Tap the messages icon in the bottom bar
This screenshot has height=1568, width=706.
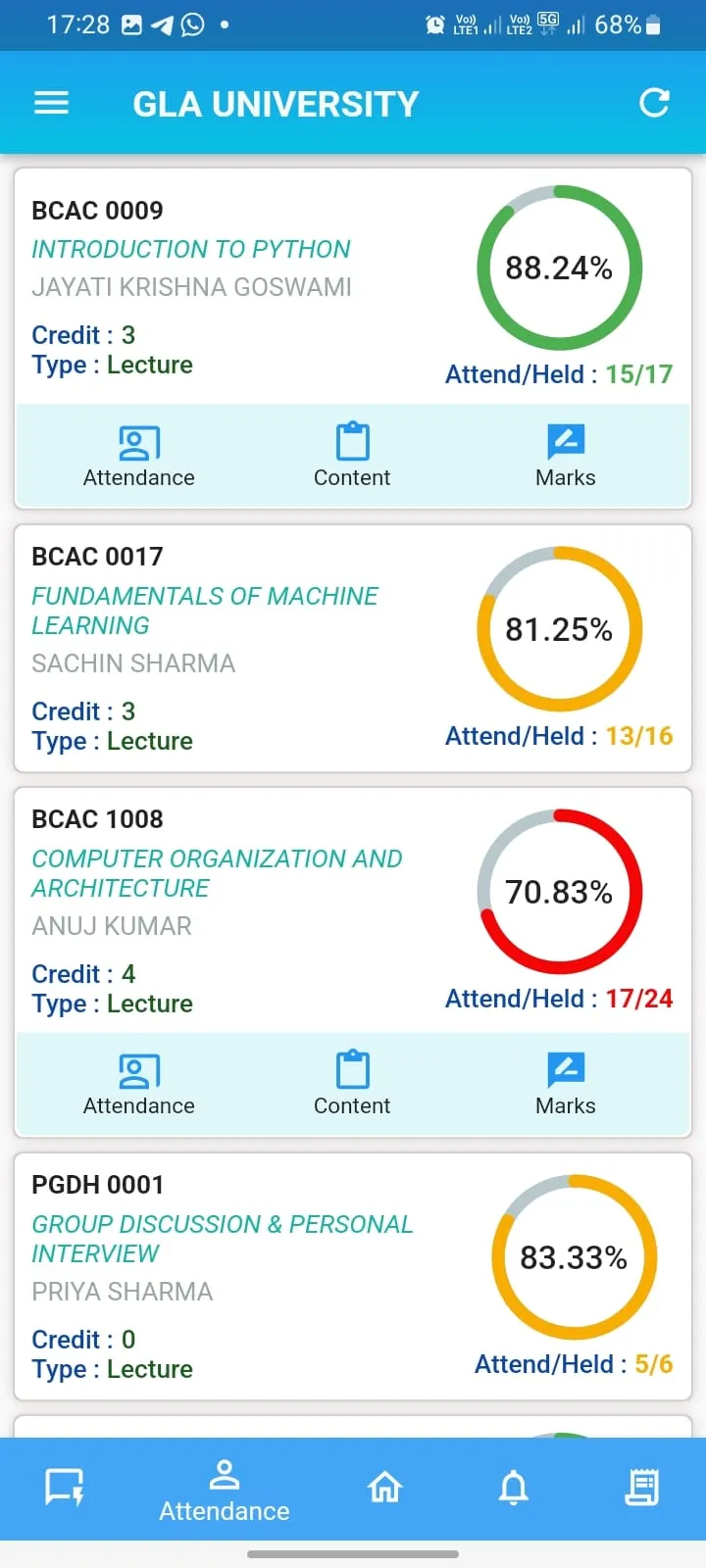coord(63,1487)
